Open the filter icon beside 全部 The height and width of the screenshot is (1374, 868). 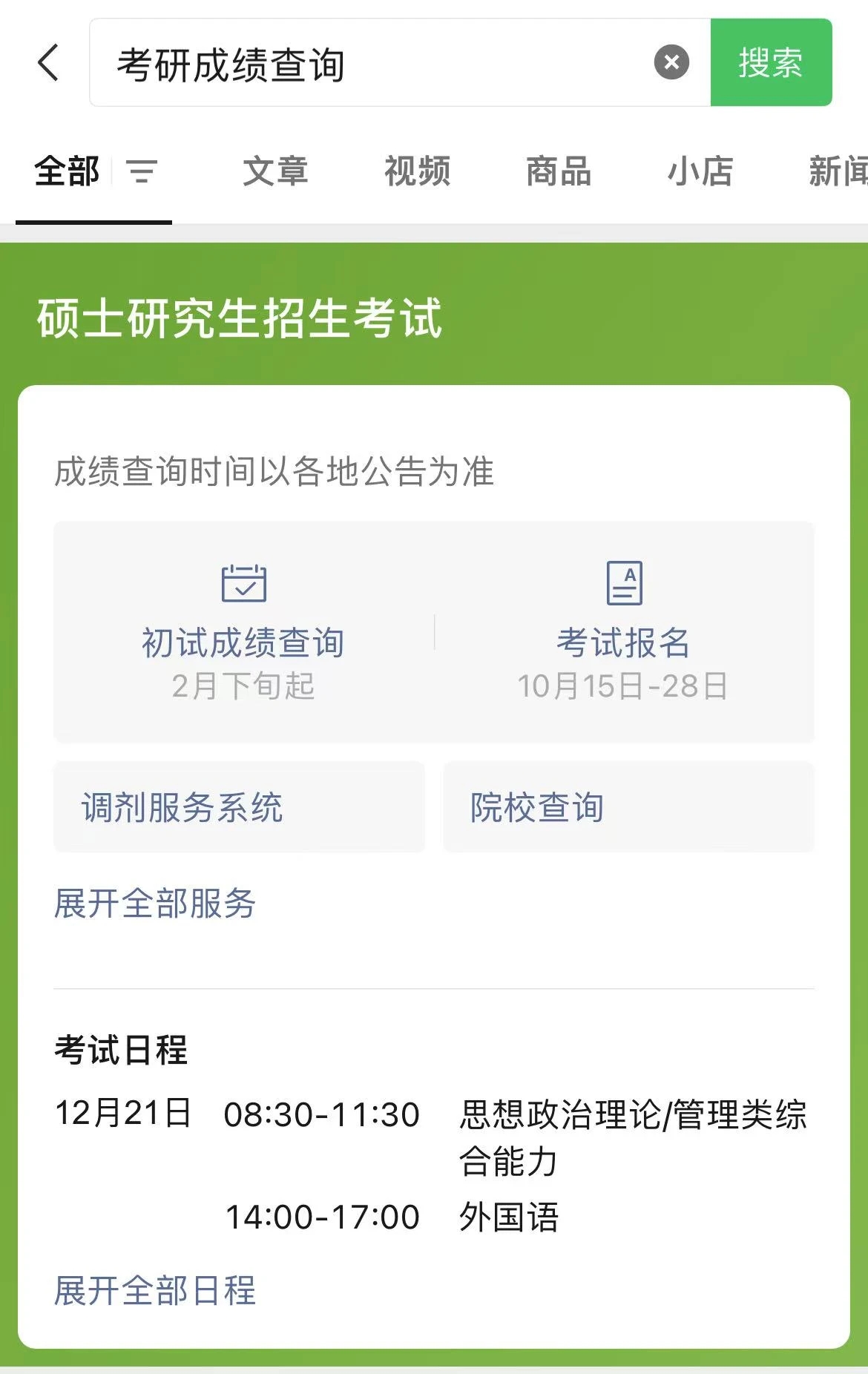click(142, 172)
